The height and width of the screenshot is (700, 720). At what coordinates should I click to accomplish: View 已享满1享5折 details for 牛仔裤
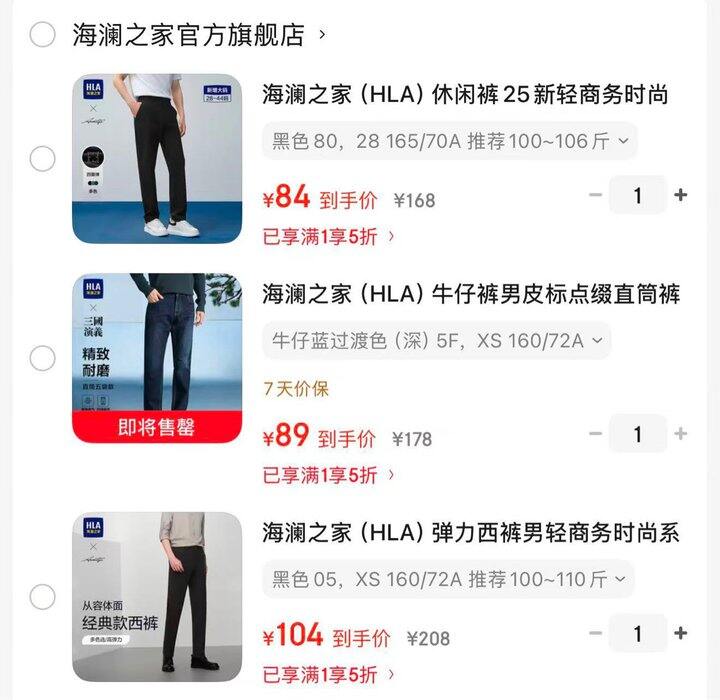329,475
